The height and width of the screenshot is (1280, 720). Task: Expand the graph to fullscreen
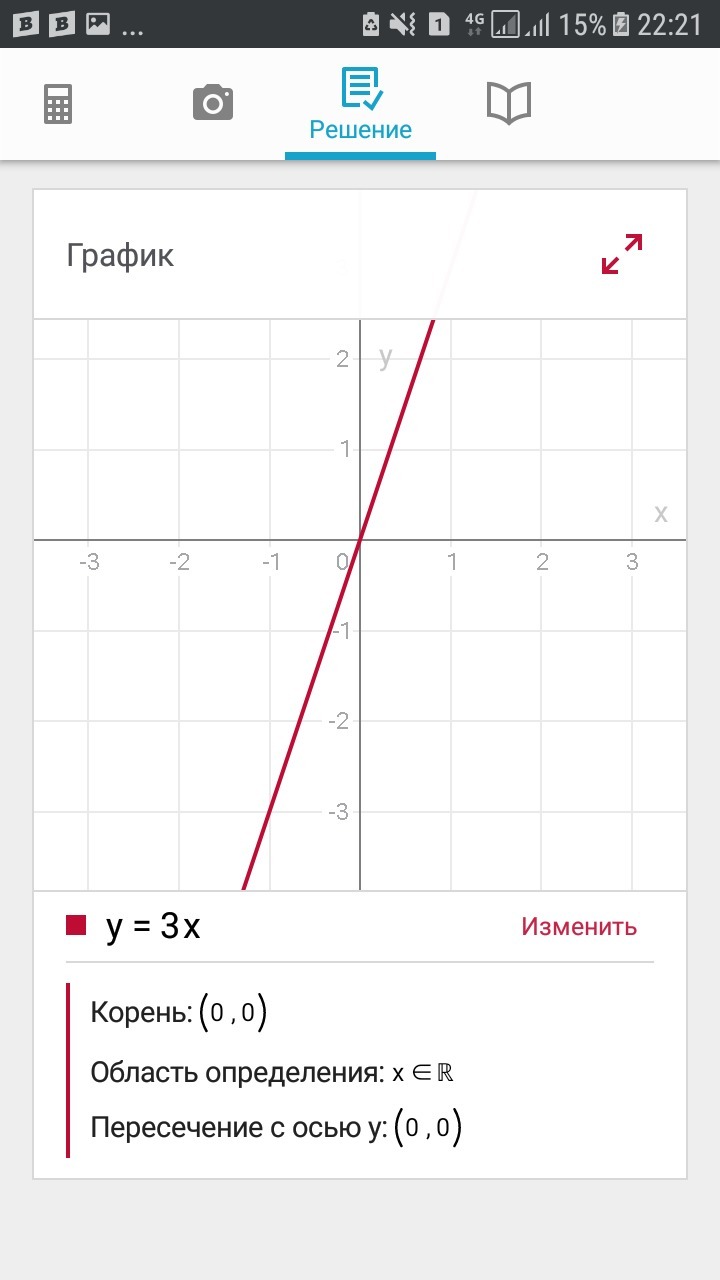621,254
